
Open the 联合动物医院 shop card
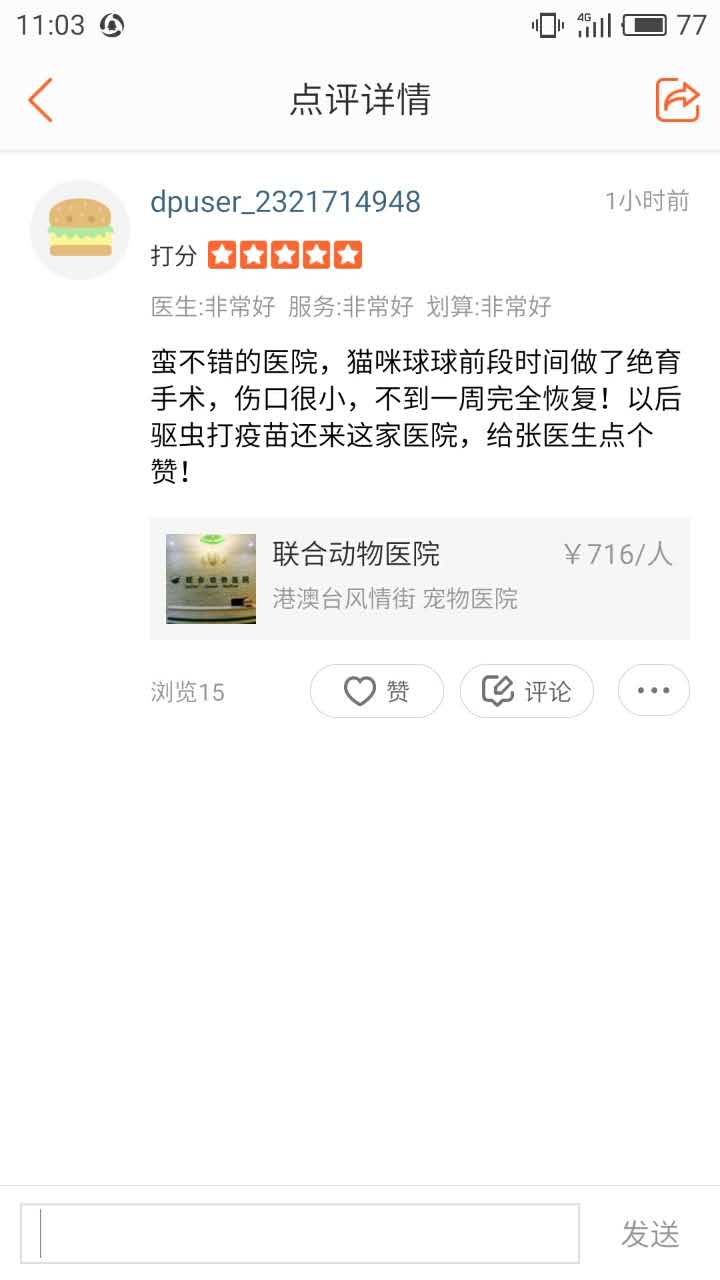(x=420, y=578)
